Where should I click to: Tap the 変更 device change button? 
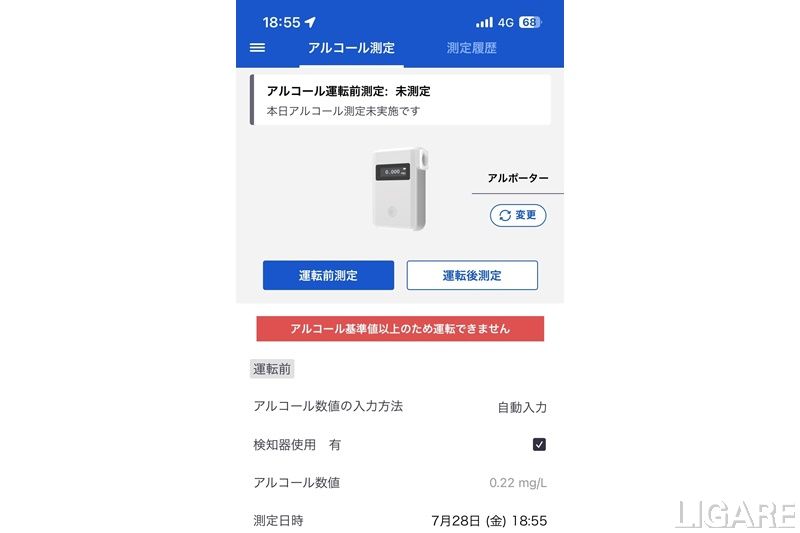tap(518, 215)
